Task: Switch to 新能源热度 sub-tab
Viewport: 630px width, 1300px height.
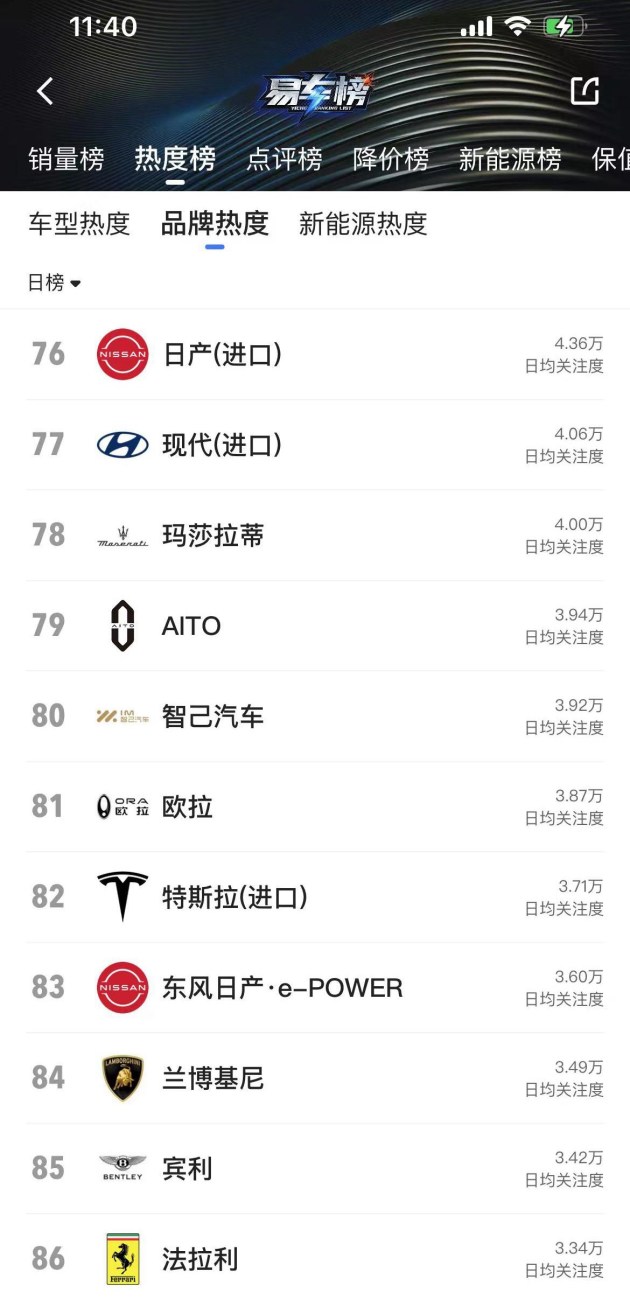Action: pyautogui.click(x=363, y=224)
